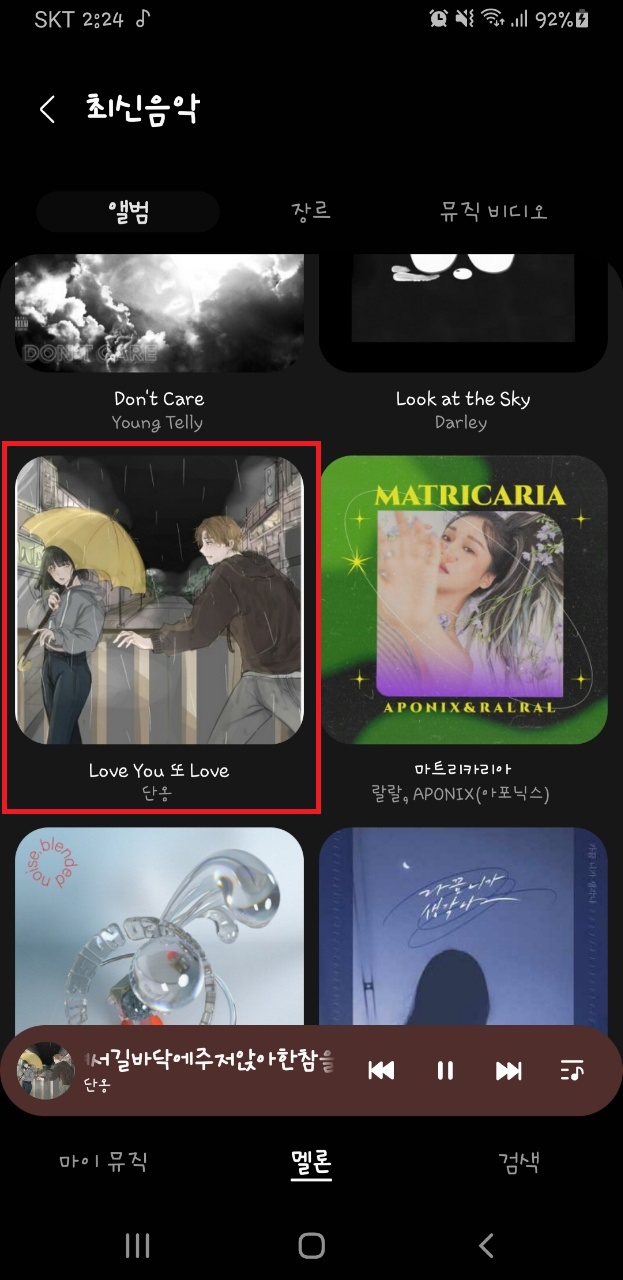This screenshot has width=623, height=1280.
Task: Switch to the 마이 뮤직 tab
Action: tap(103, 1162)
